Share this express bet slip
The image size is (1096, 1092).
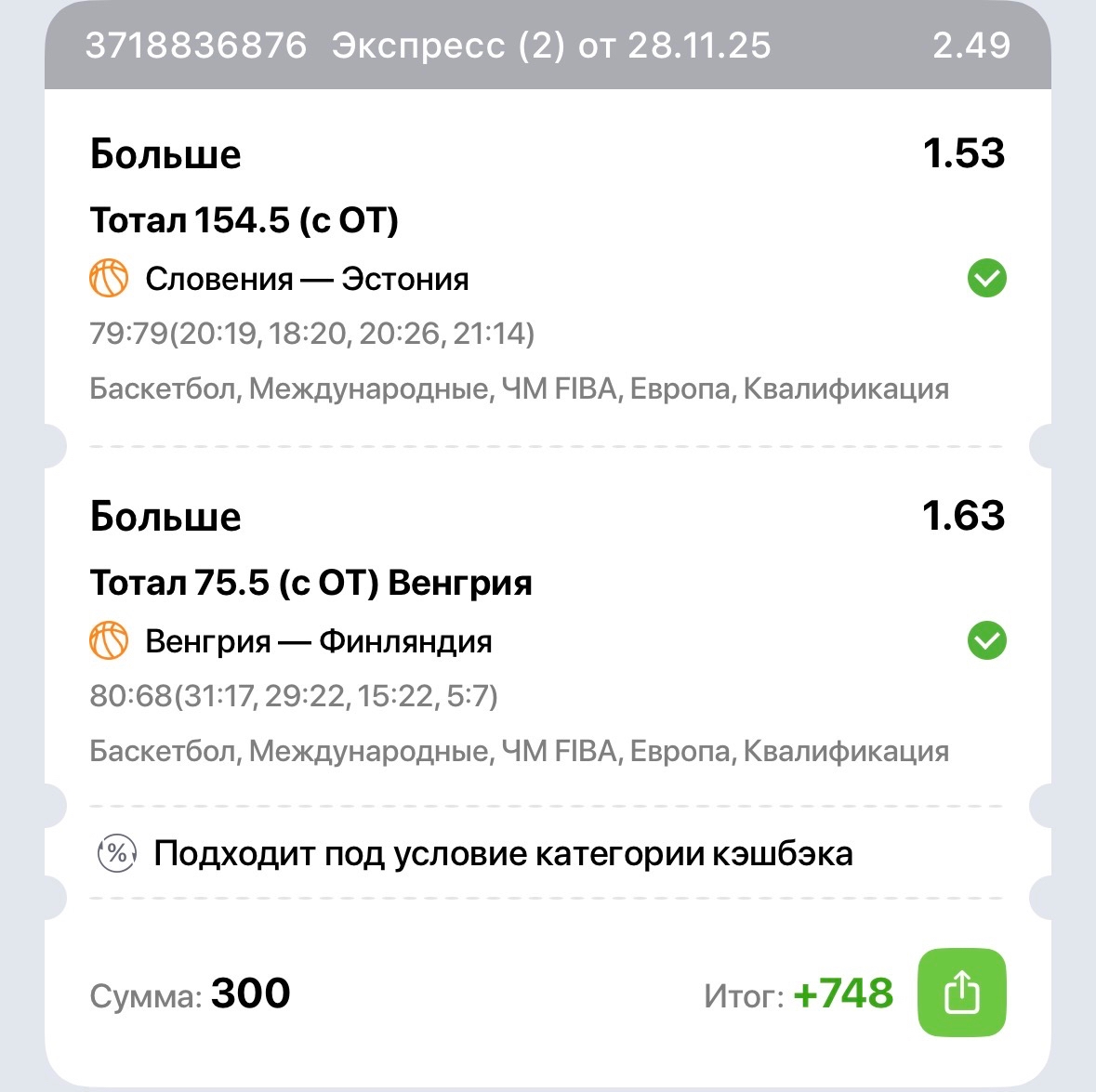coord(961,993)
